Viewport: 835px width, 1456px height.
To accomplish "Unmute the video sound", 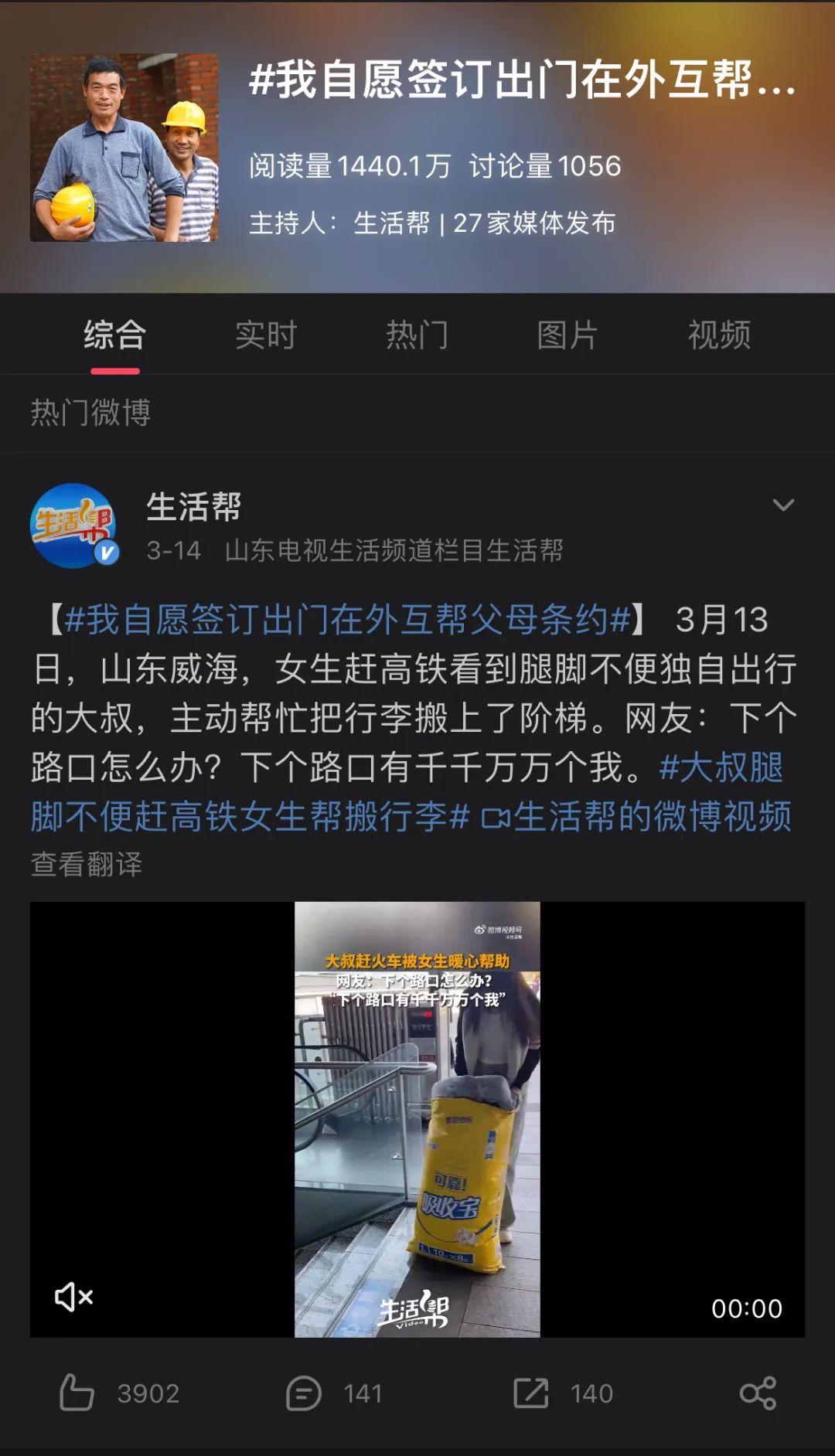I will click(73, 1297).
